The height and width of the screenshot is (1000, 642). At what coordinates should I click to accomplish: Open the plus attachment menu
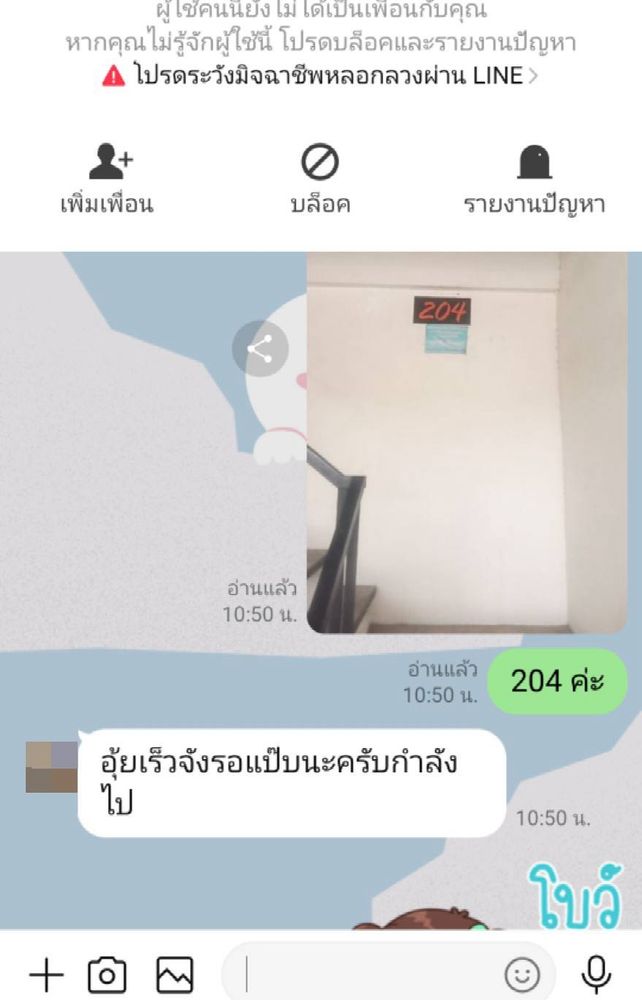click(47, 975)
